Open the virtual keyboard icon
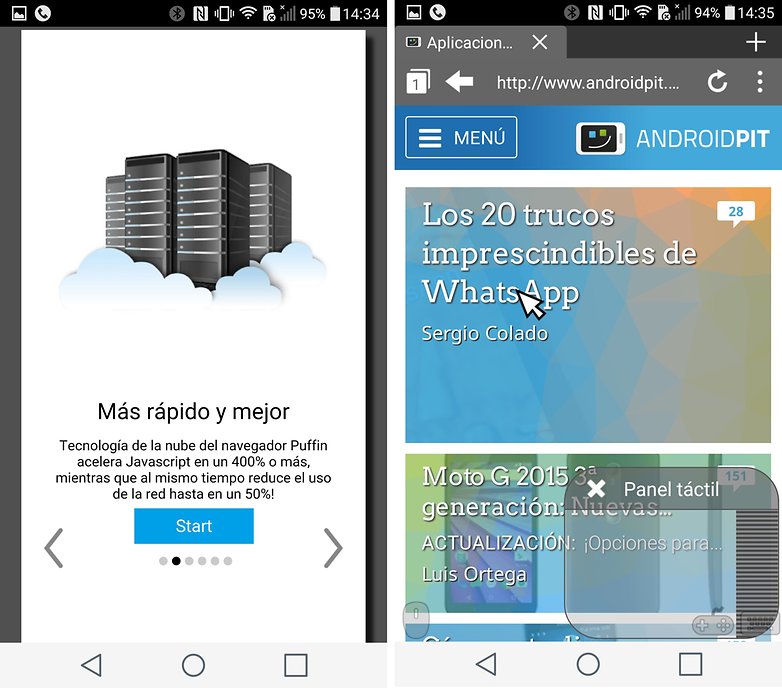The width and height of the screenshot is (782, 688). [760, 624]
